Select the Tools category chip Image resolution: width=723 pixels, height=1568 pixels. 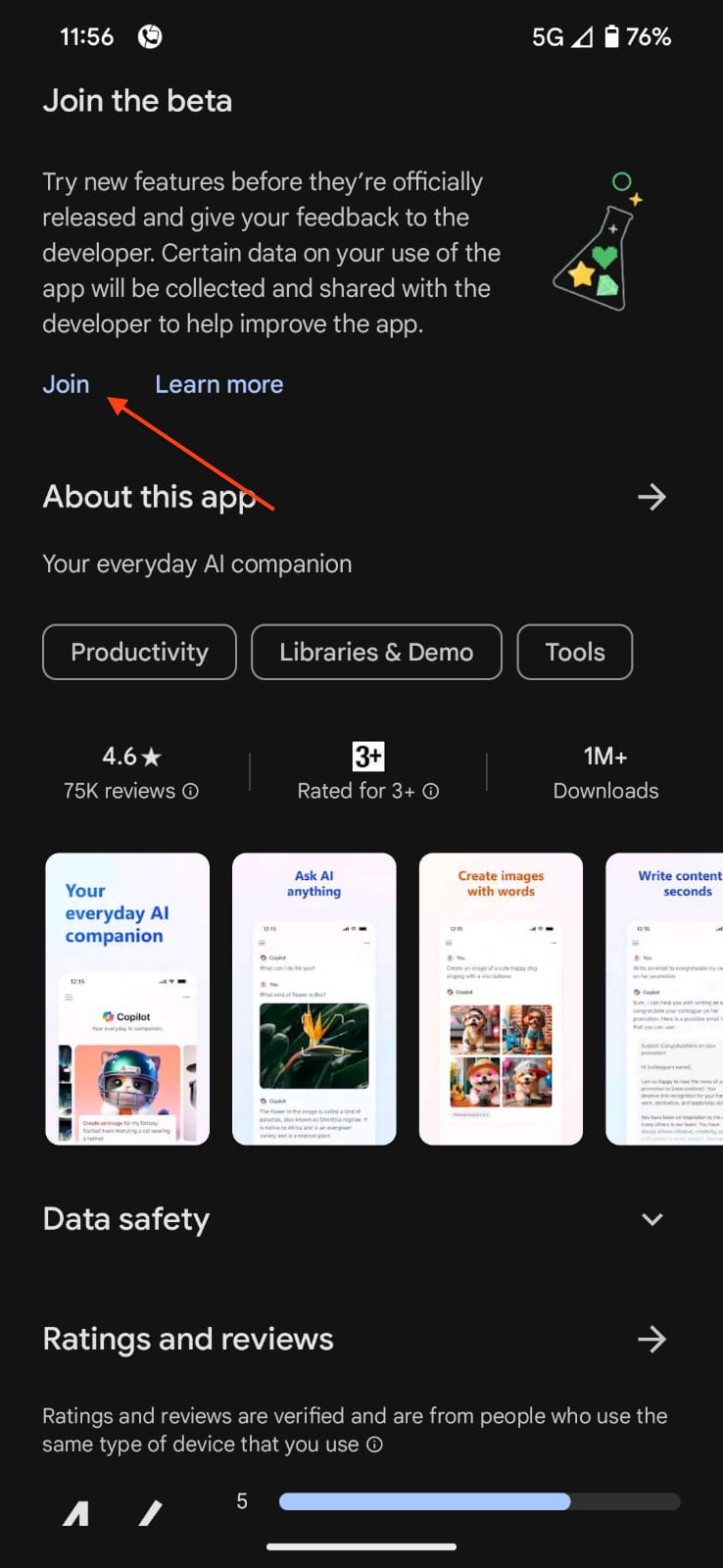574,652
